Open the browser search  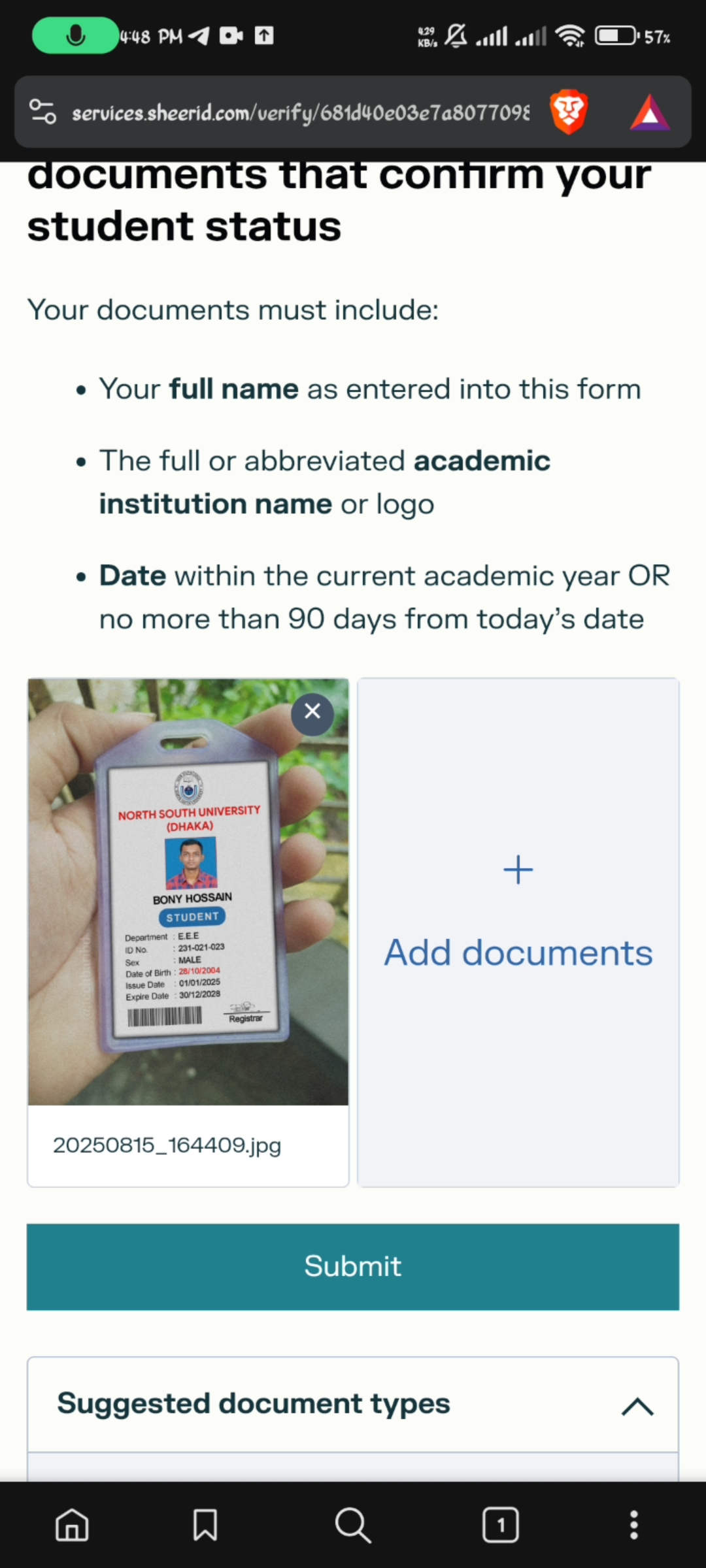click(x=353, y=1525)
